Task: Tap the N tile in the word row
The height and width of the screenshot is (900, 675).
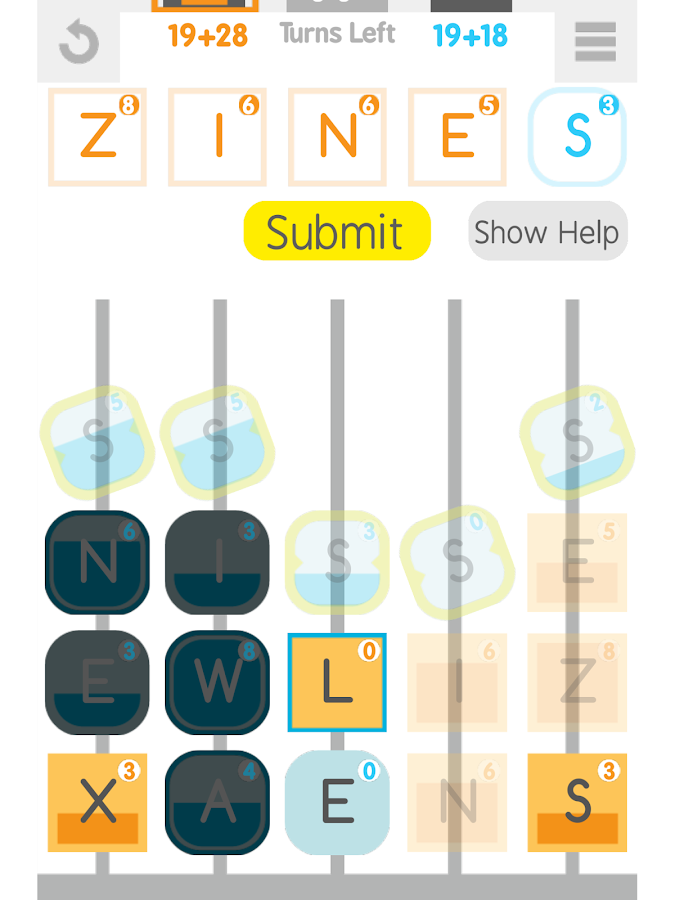Action: (x=337, y=137)
